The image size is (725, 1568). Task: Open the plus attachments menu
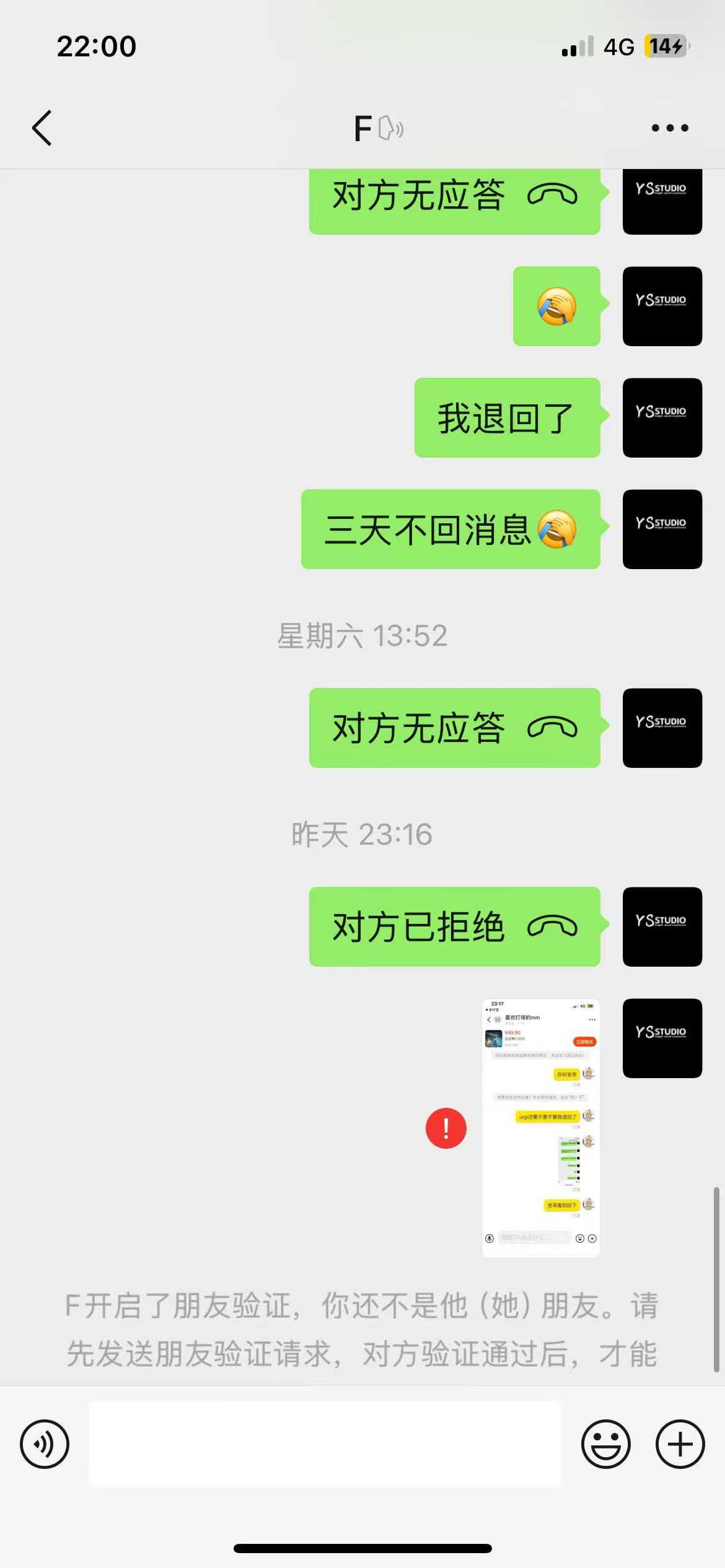[680, 1444]
